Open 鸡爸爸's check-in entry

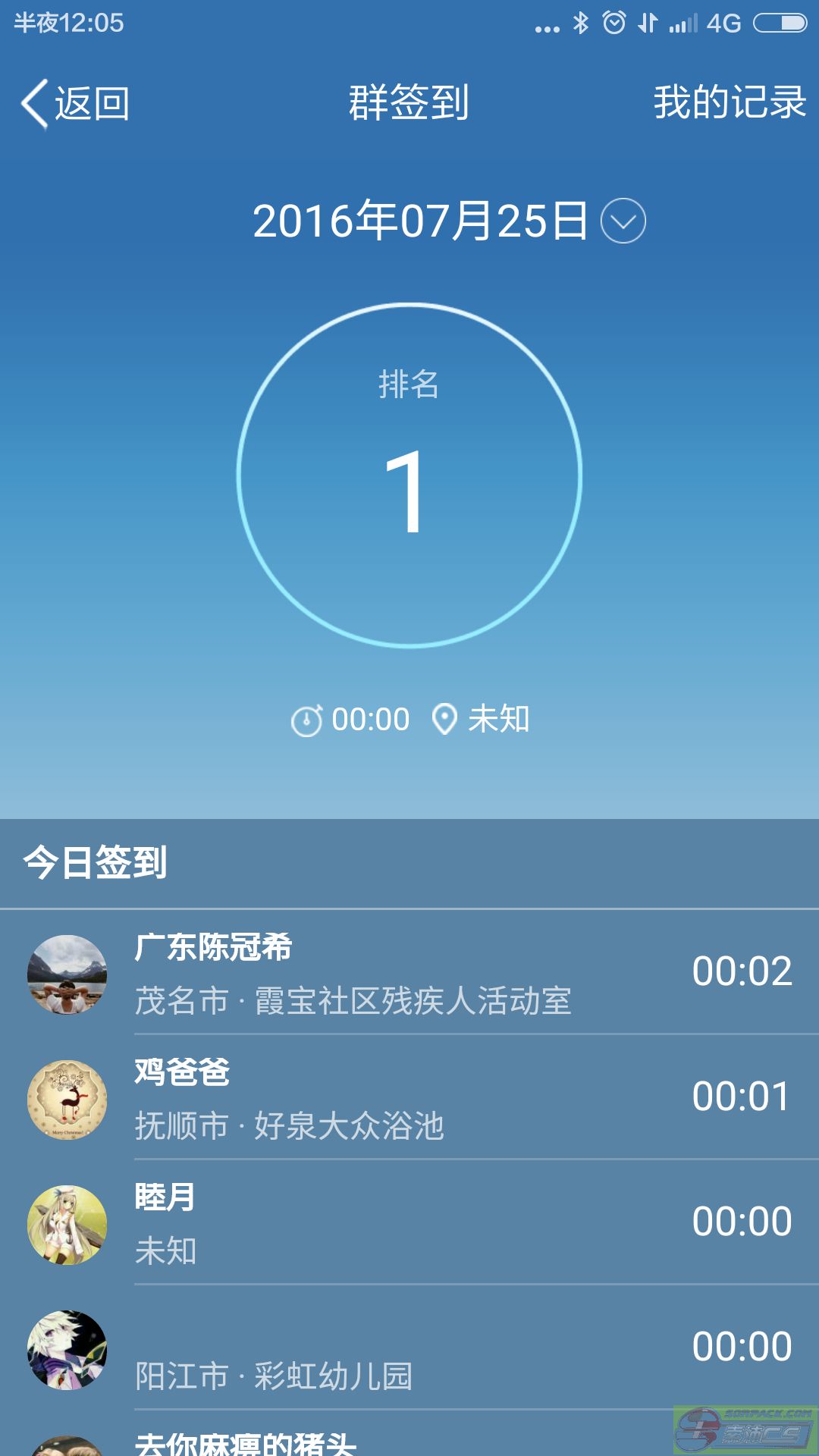(409, 1098)
